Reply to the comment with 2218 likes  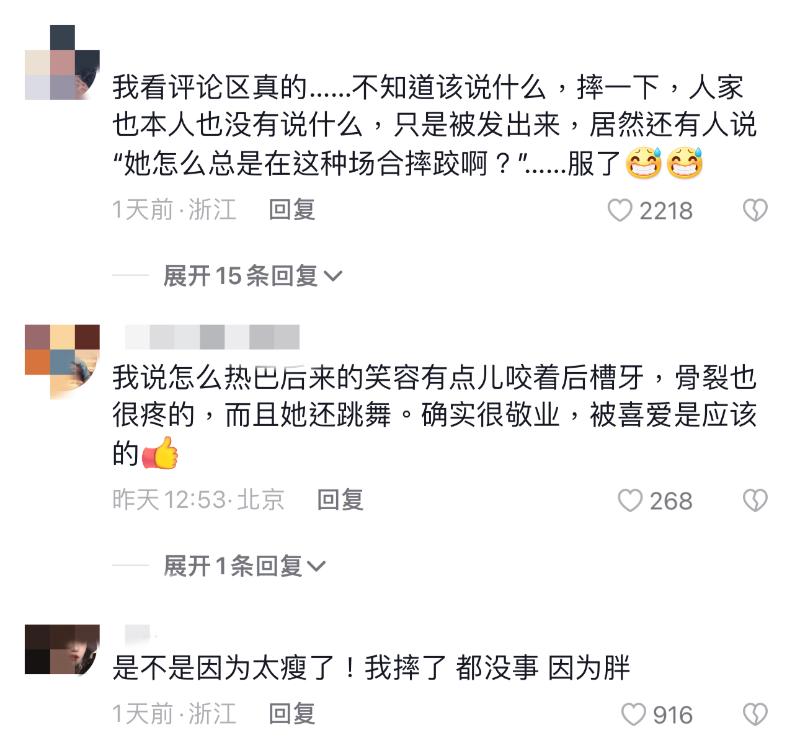(x=292, y=209)
